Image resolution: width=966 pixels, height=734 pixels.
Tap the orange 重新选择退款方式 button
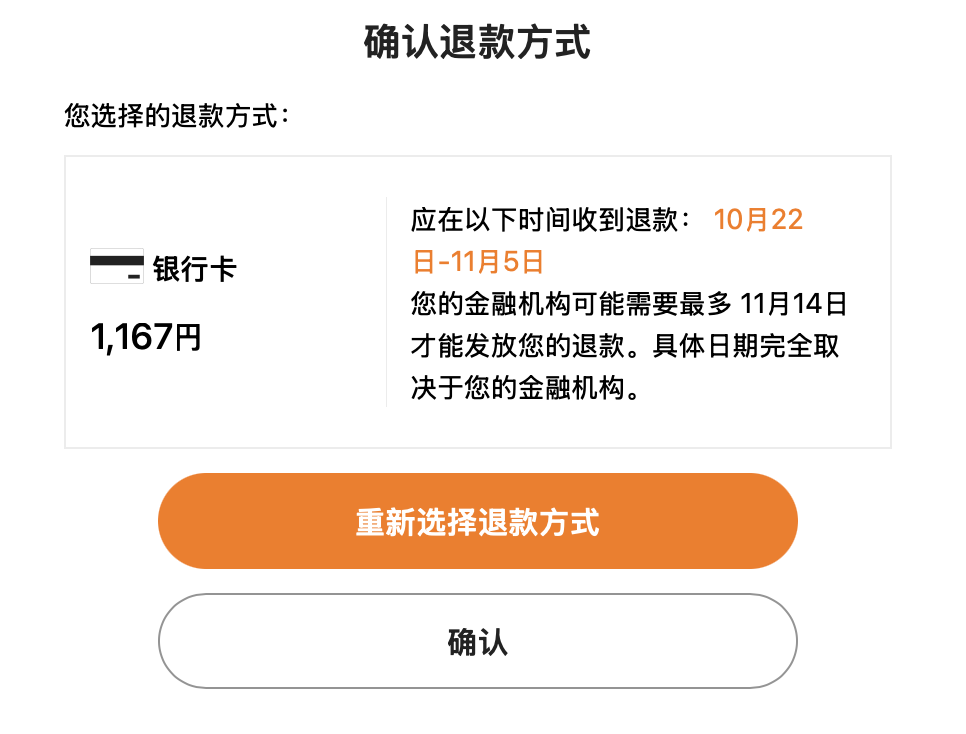click(x=477, y=521)
